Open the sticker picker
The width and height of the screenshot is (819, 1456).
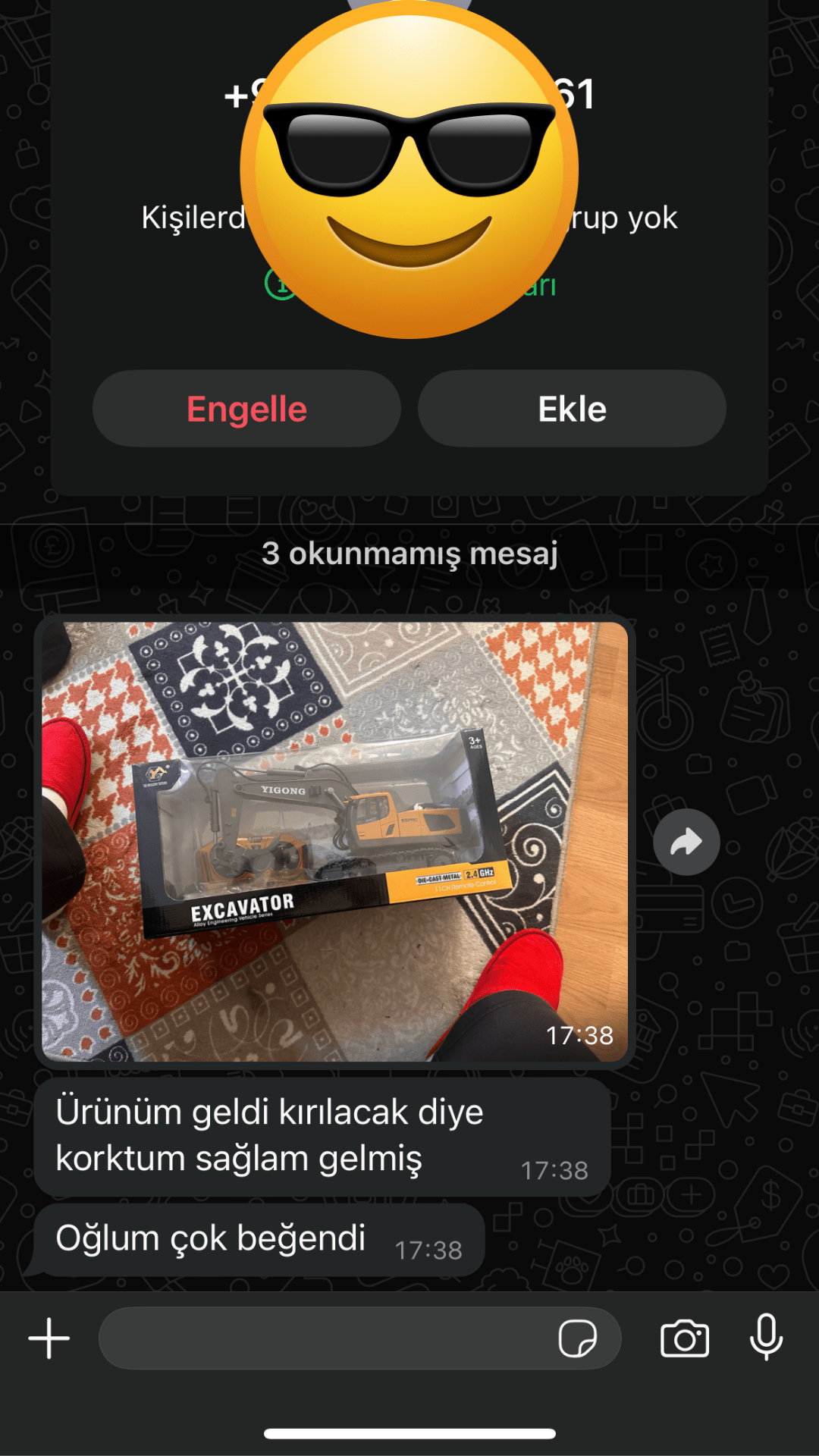(577, 1338)
